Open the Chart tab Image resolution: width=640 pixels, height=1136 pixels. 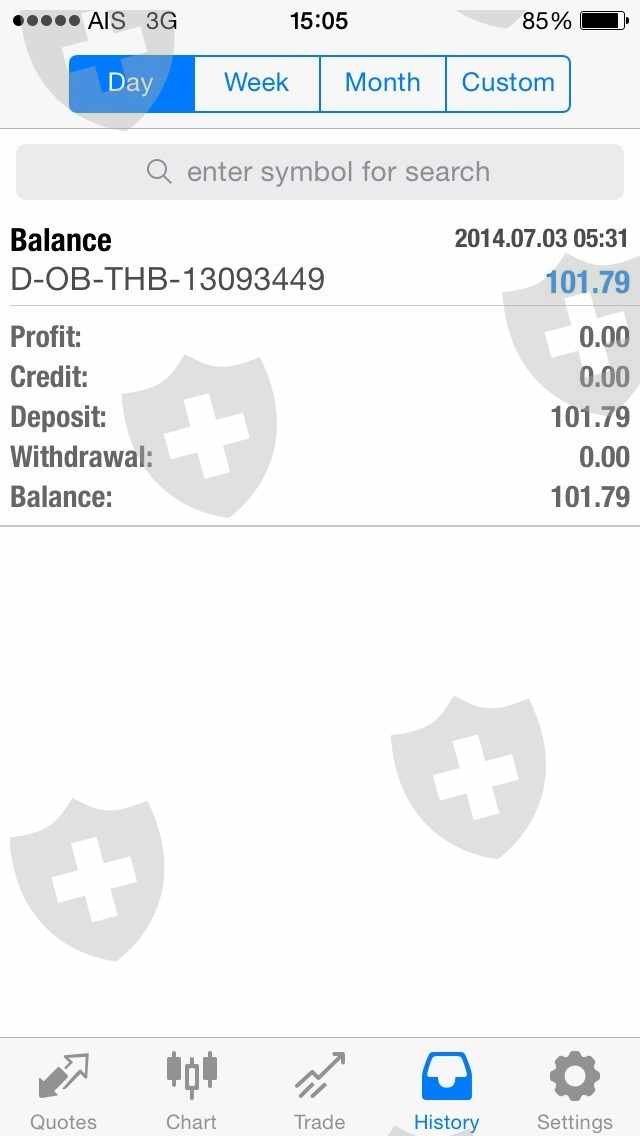tap(191, 1088)
